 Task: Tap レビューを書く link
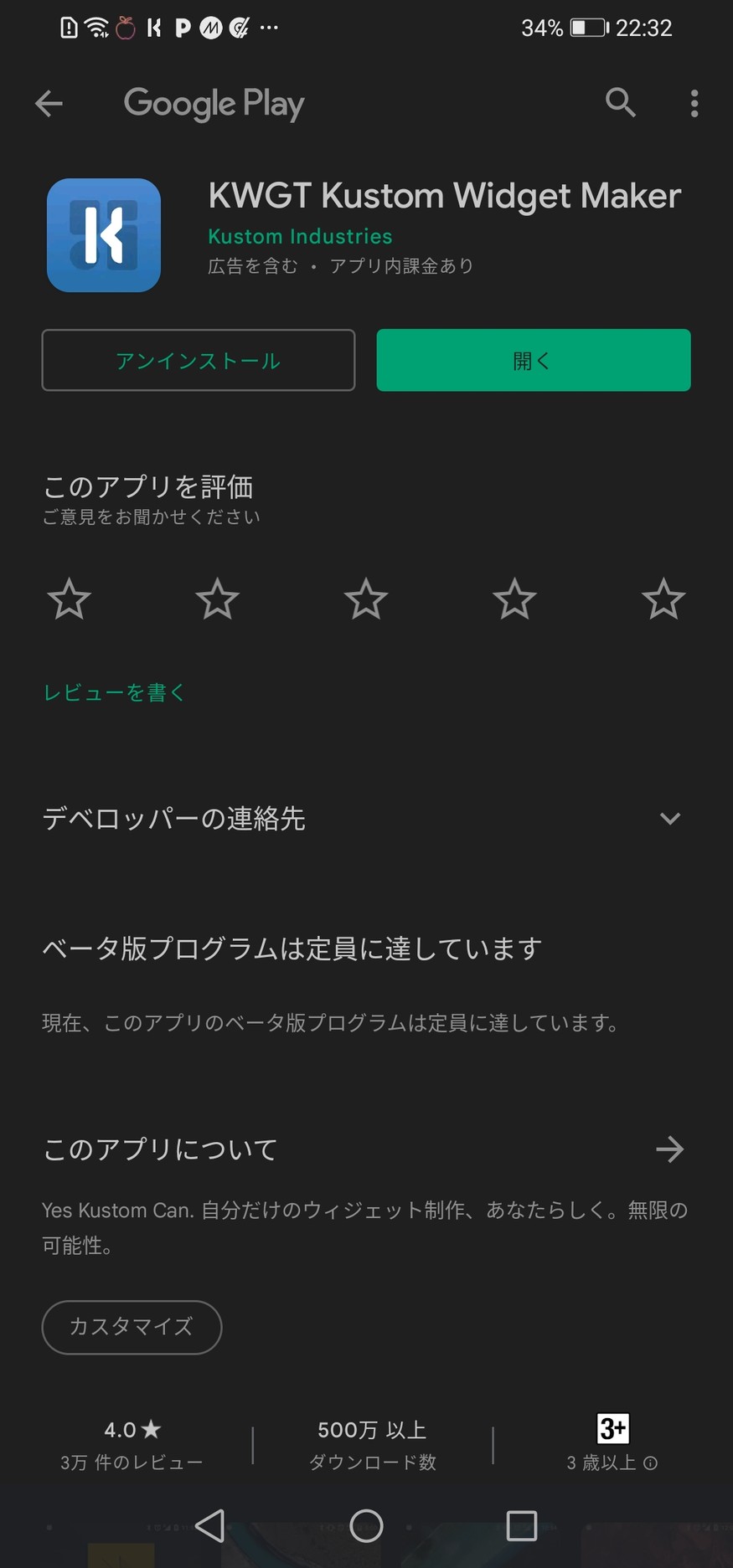click(114, 692)
